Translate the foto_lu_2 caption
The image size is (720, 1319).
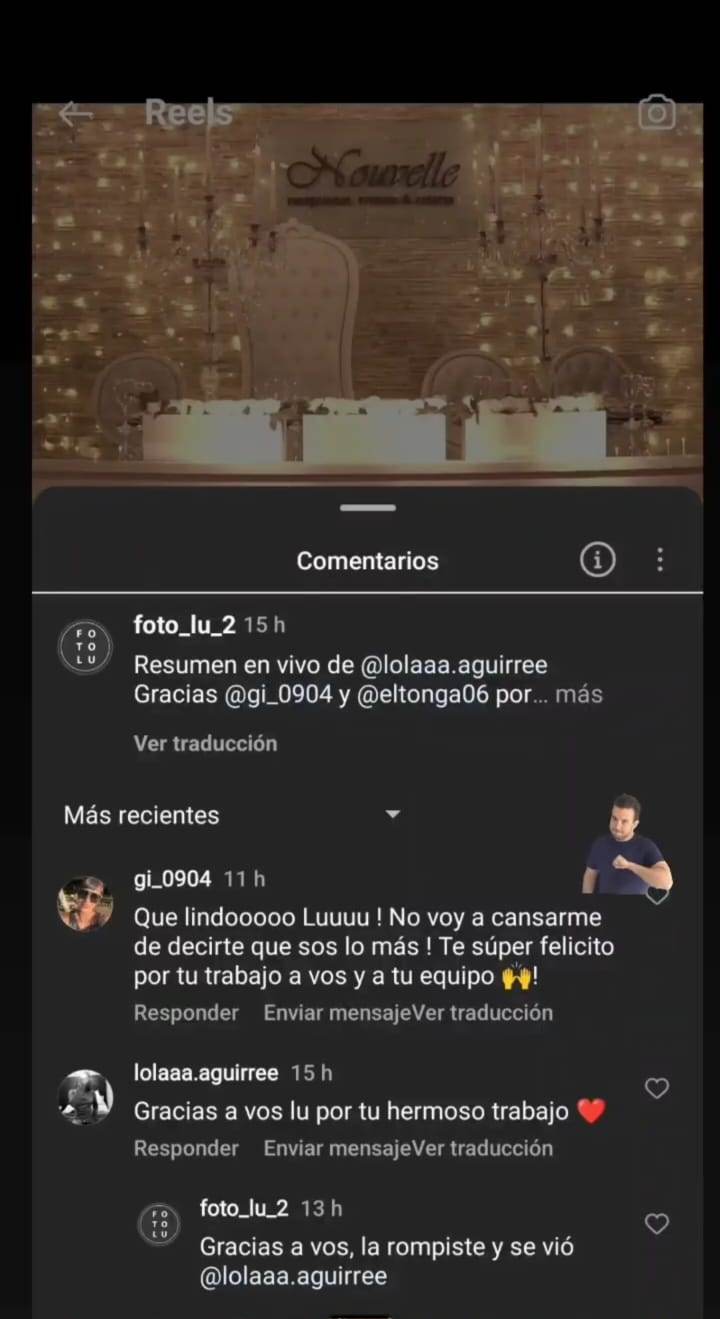[205, 743]
